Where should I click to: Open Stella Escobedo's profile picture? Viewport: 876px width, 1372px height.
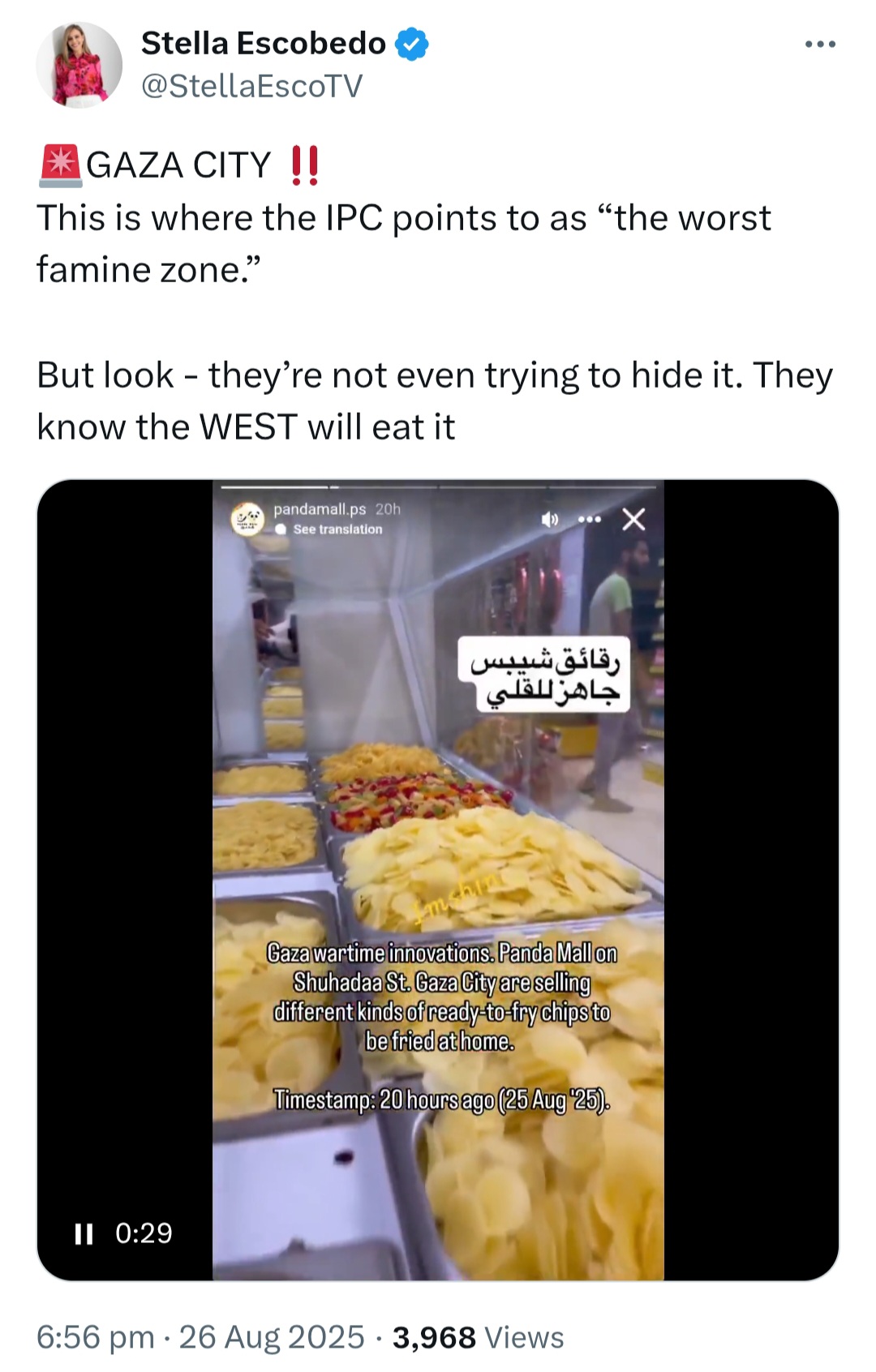coord(79,65)
